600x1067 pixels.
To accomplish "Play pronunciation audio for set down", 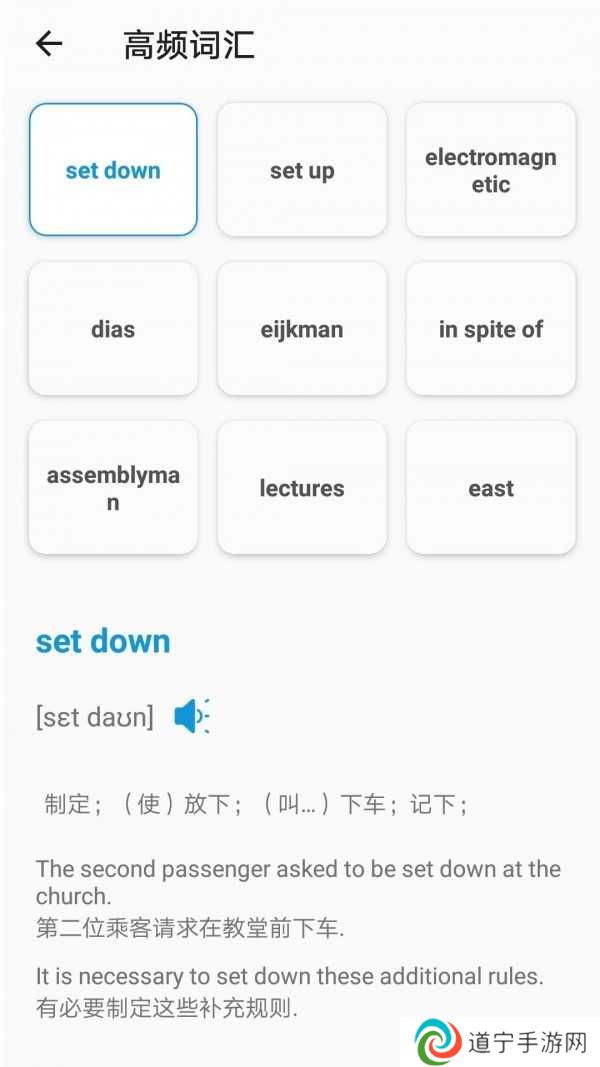I will [190, 716].
